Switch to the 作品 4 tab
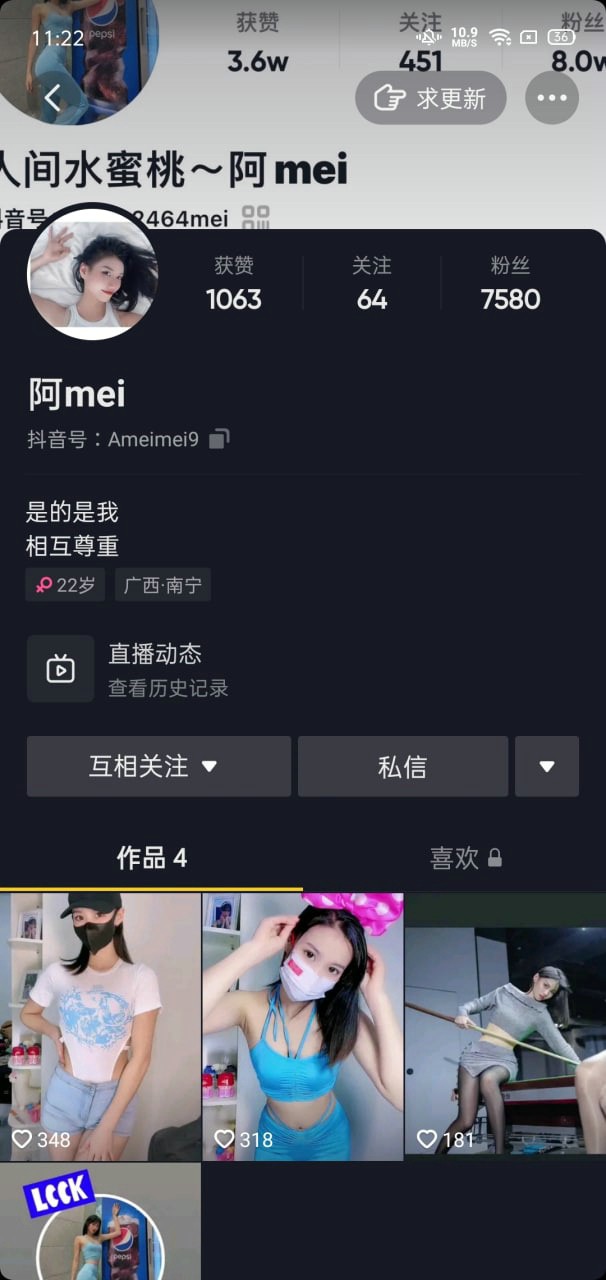 pos(151,858)
